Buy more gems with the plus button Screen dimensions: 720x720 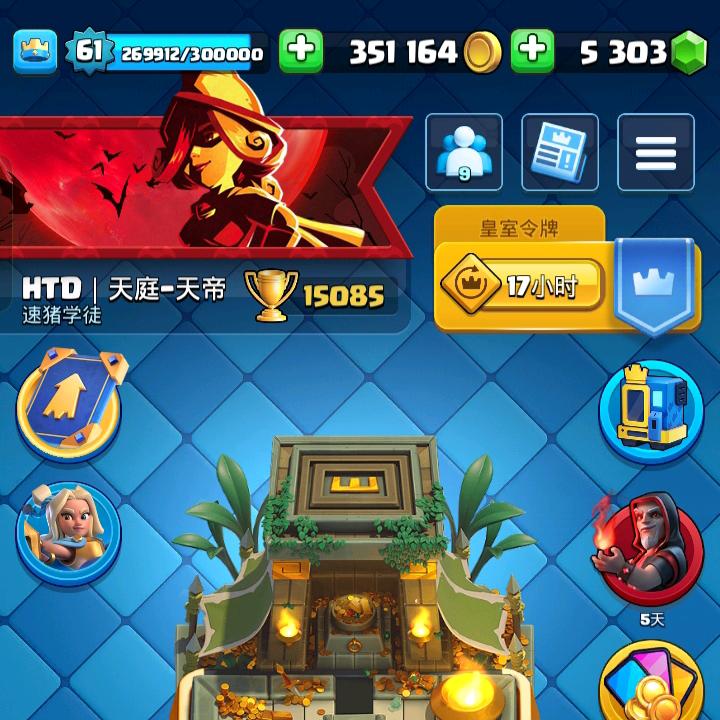coord(533,51)
